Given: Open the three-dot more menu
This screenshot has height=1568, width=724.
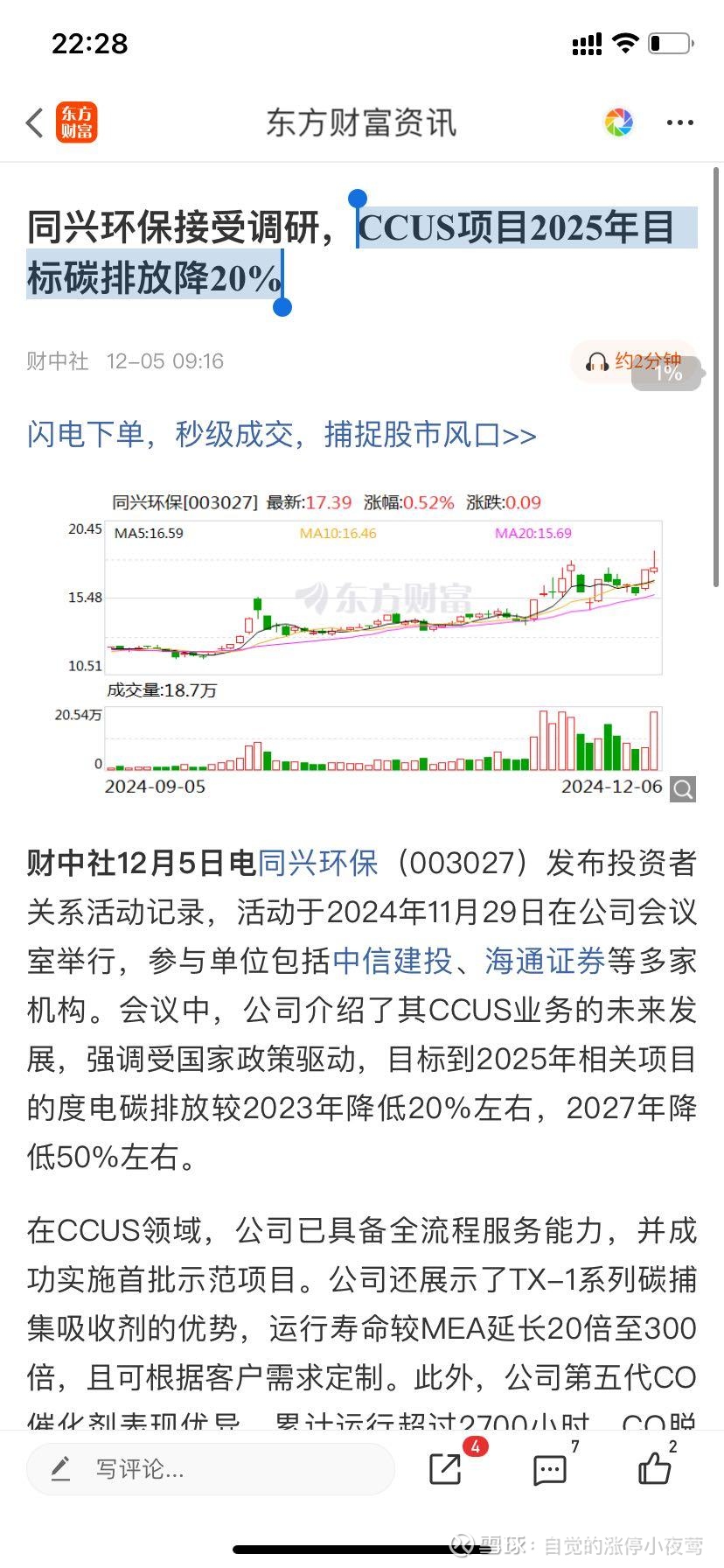Looking at the screenshot, I should 679,122.
